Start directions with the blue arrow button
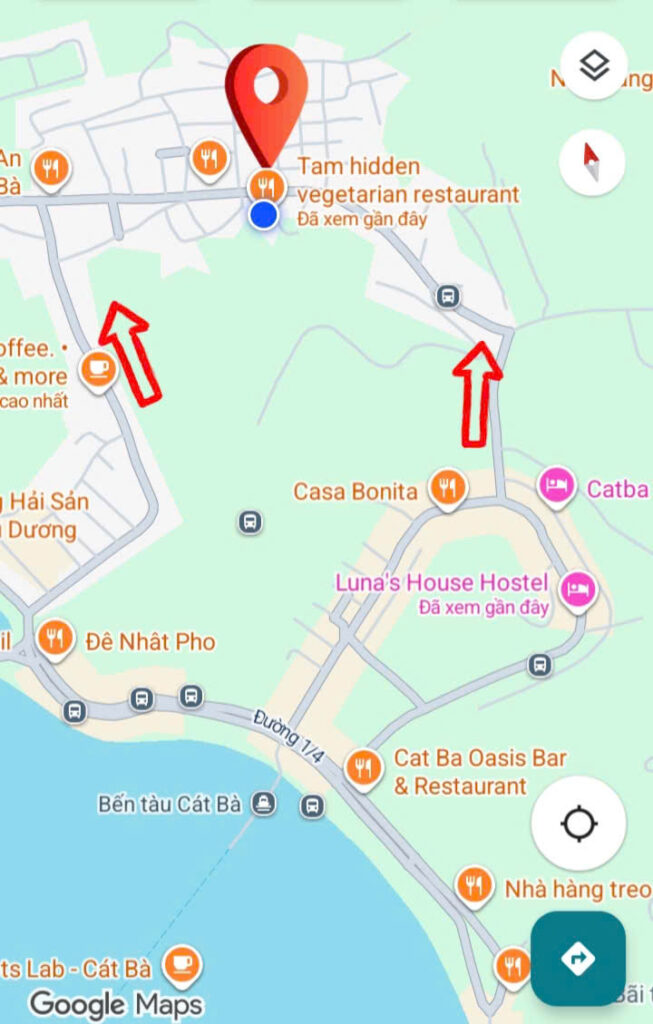This screenshot has width=653, height=1024. pyautogui.click(x=578, y=958)
